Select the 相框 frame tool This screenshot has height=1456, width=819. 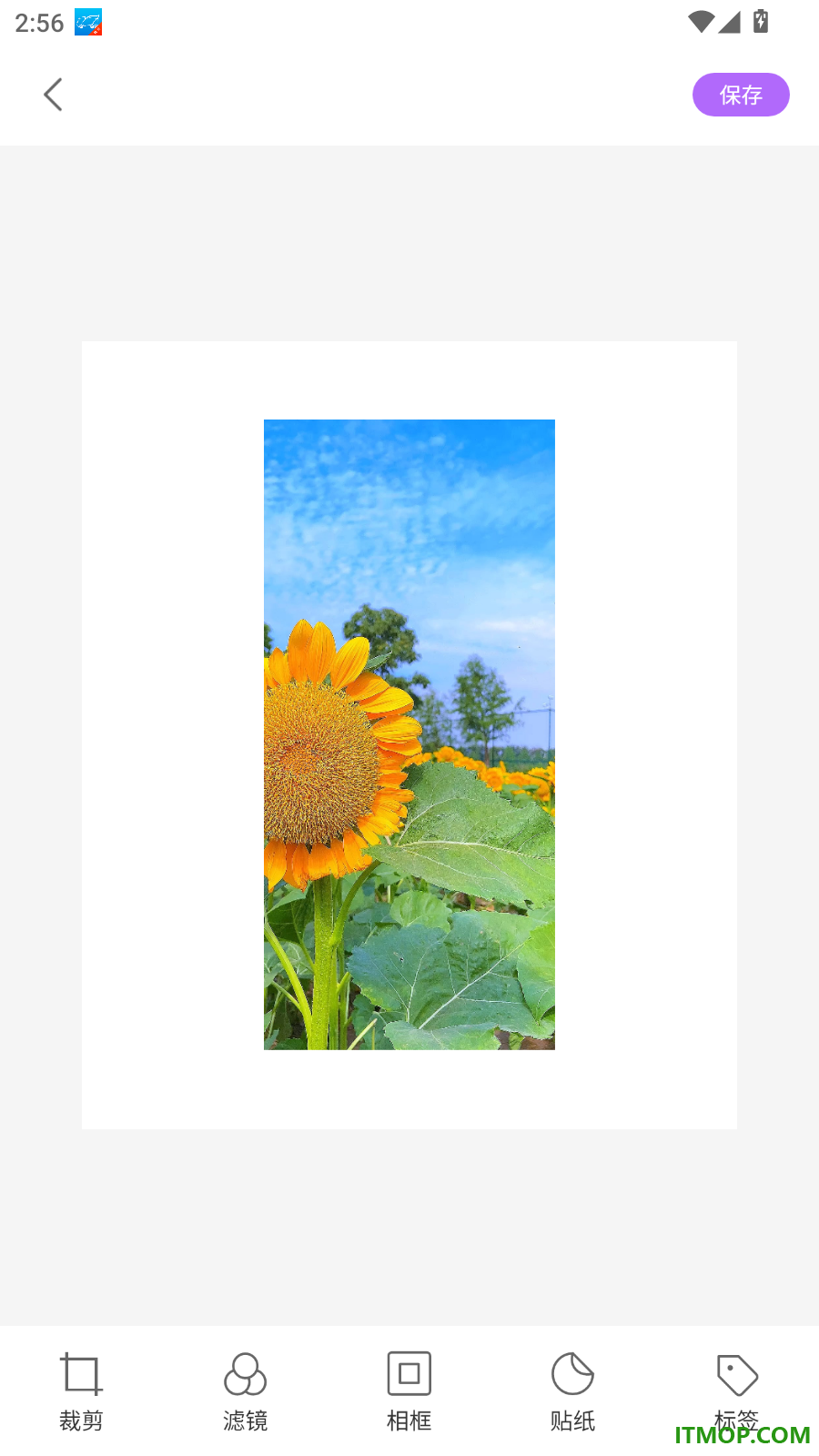409,1392
